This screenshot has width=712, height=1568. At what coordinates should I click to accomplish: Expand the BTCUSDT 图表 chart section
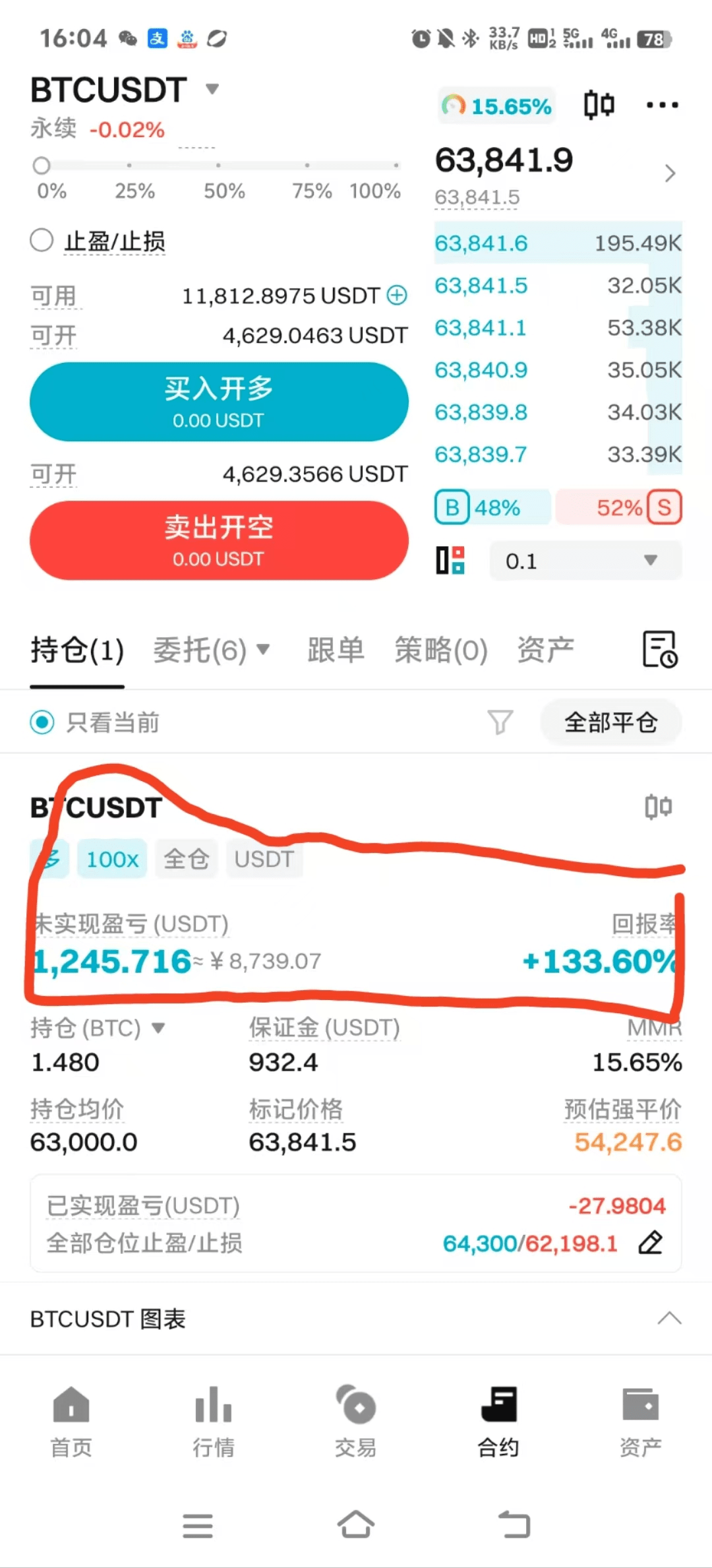pos(669,1319)
